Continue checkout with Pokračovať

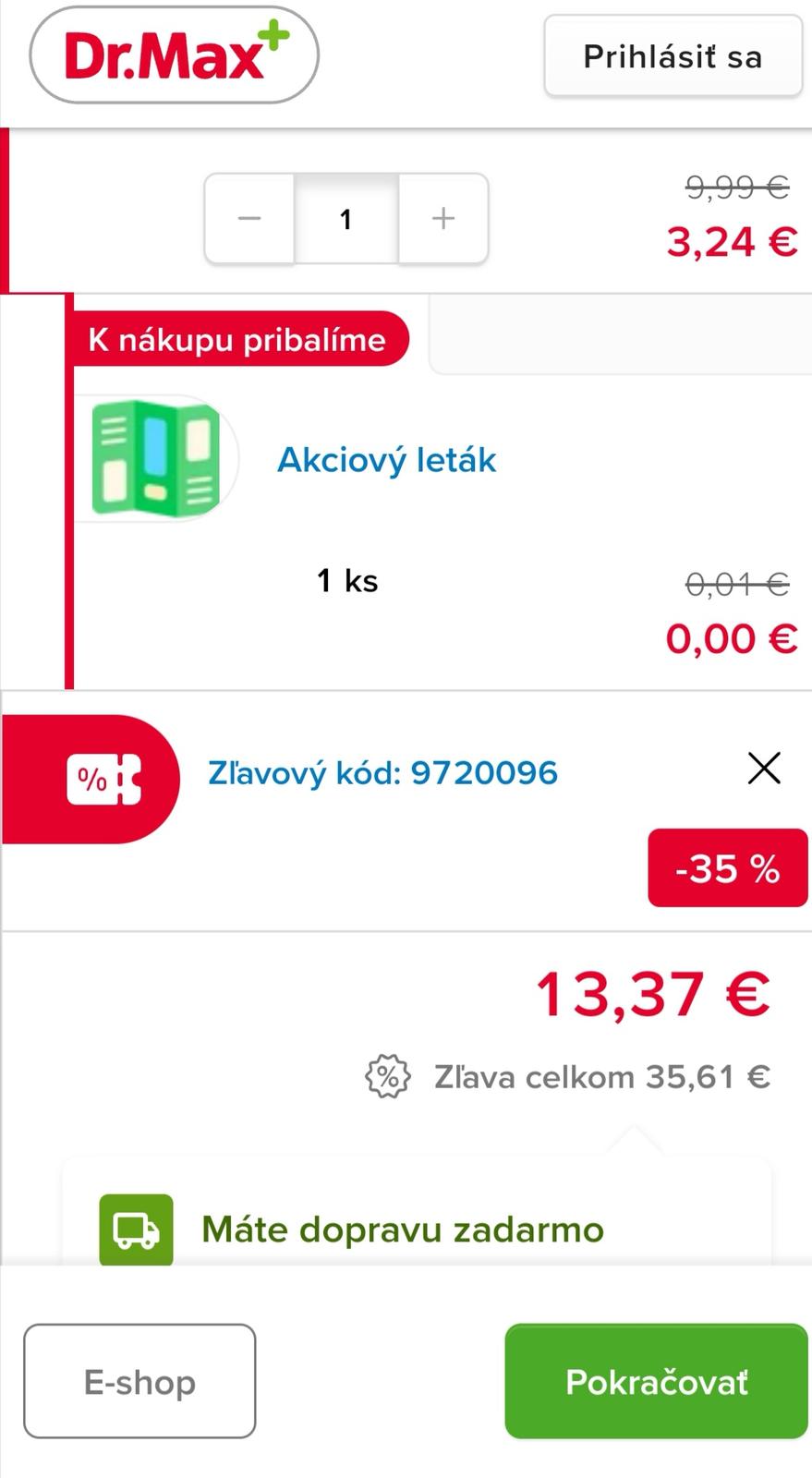[656, 1381]
